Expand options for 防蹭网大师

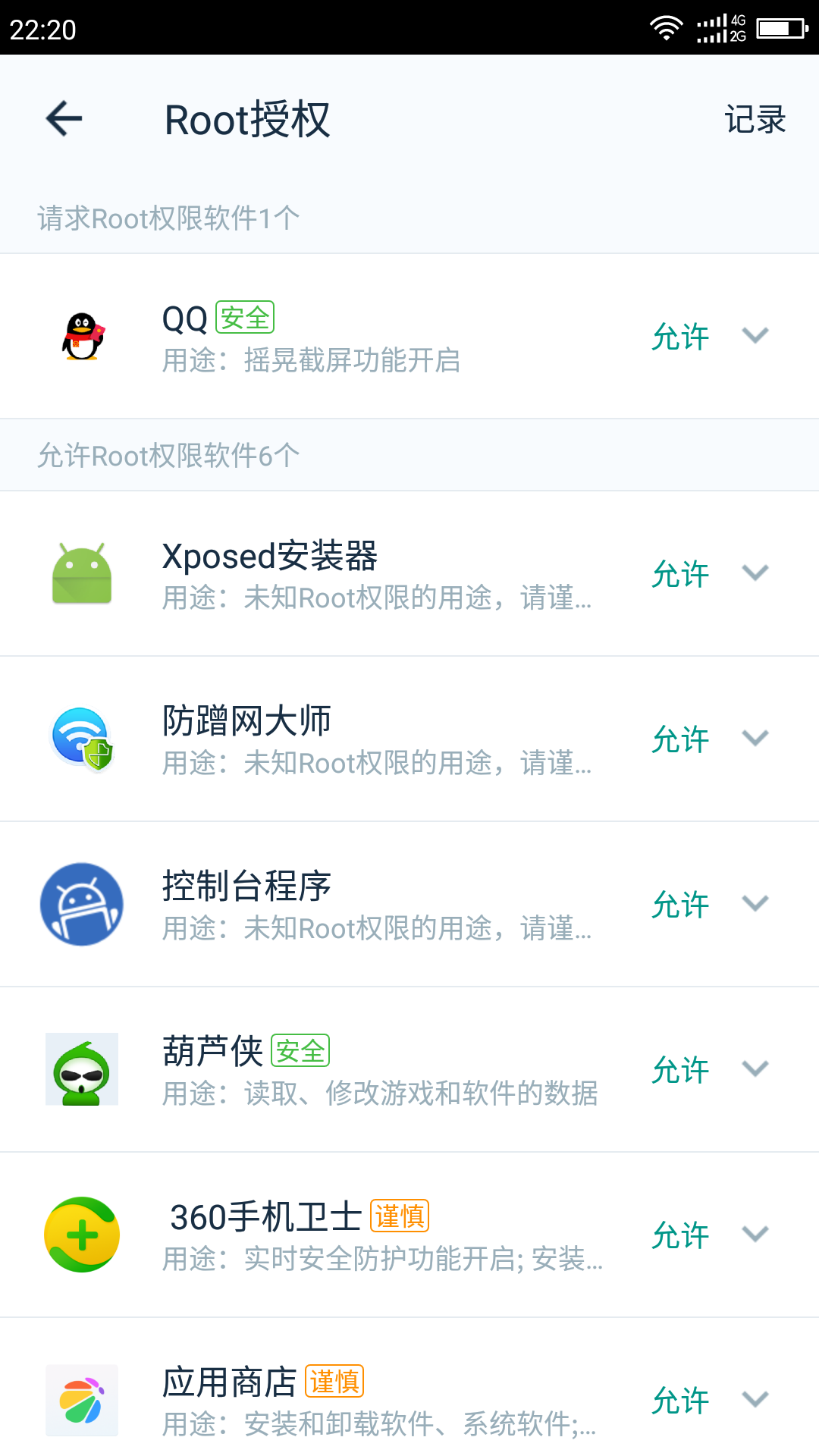(x=755, y=738)
